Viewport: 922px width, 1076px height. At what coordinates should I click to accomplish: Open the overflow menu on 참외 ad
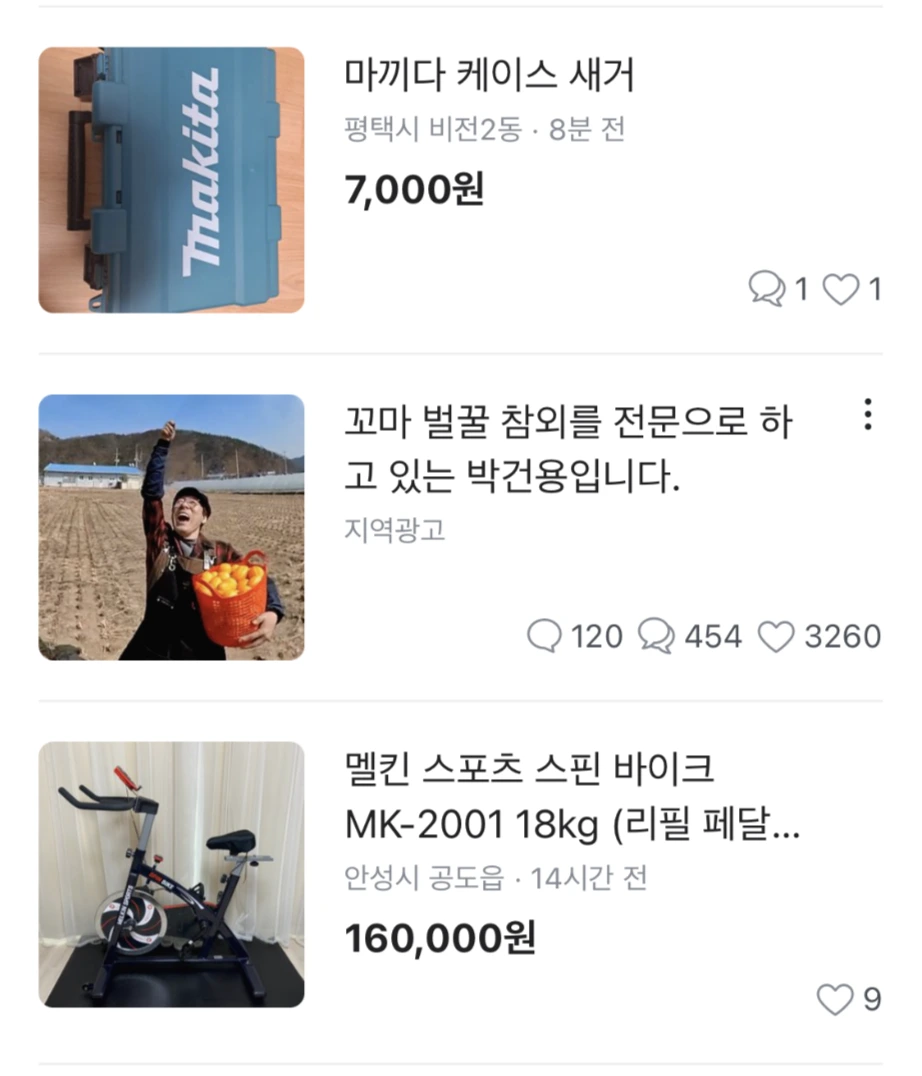(x=867, y=414)
